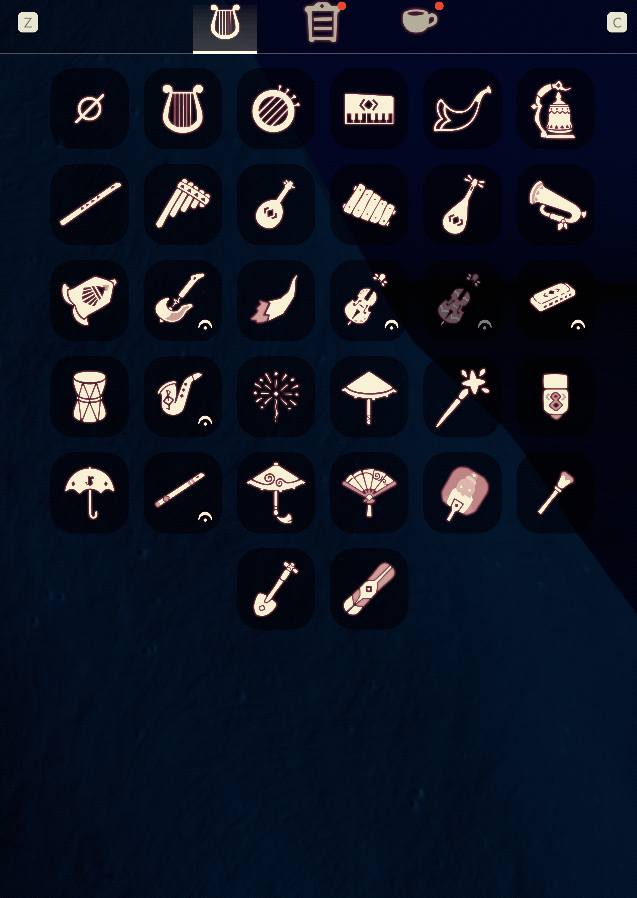Choose the fireworks item
This screenshot has width=637, height=898.
(276, 396)
